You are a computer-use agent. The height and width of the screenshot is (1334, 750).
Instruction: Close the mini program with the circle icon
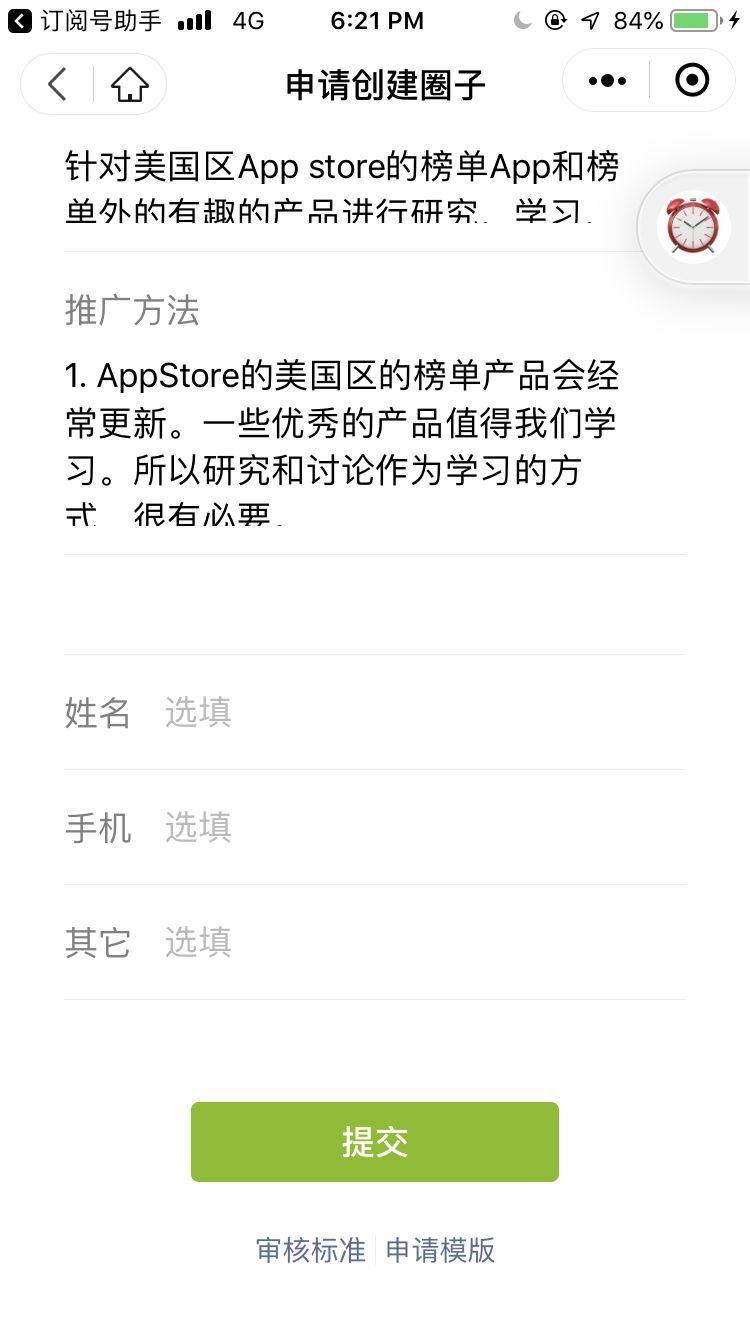692,81
